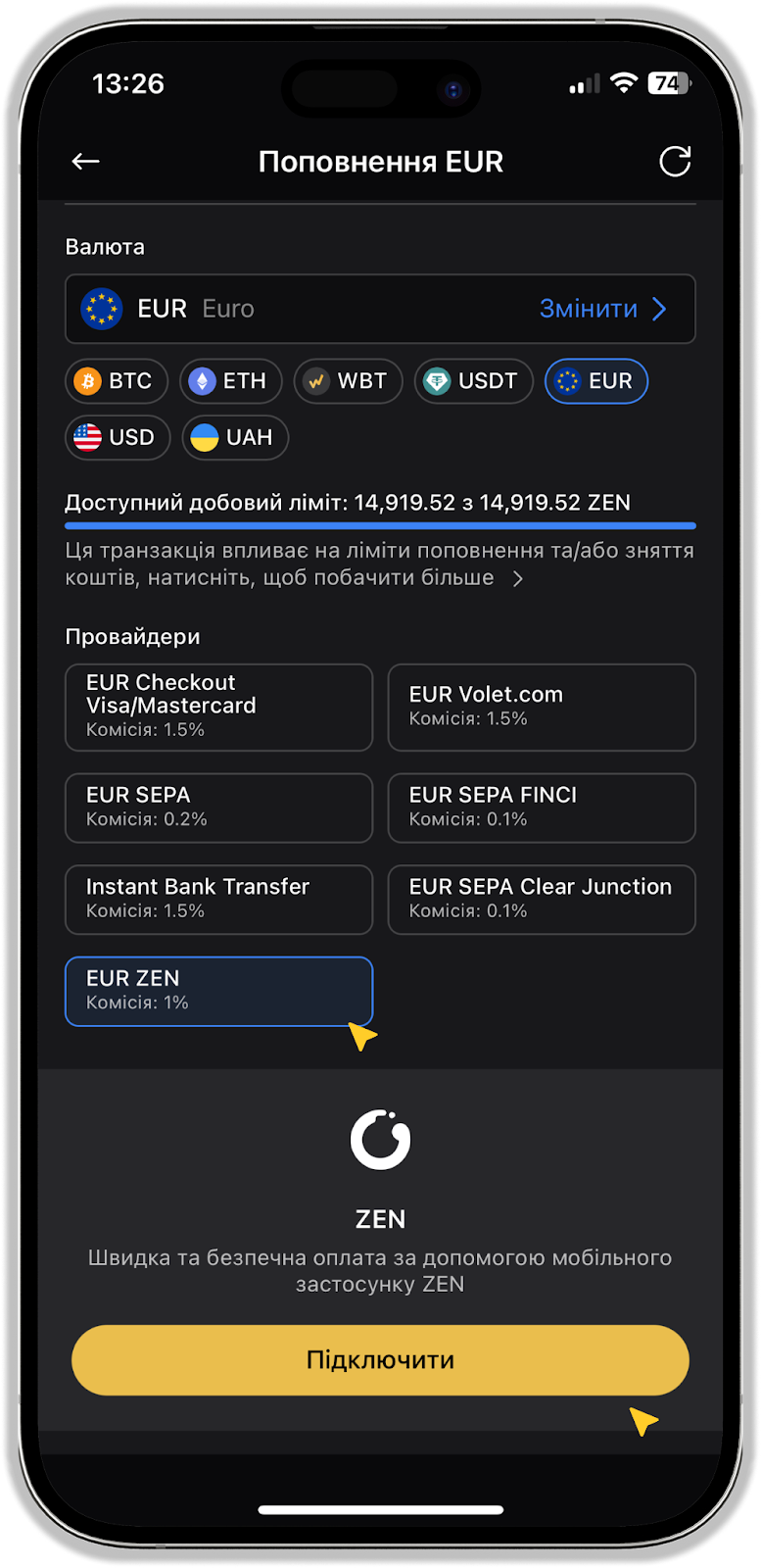Choose the EUR Volet.com provider
Screen dimensions: 761x1568
tap(542, 708)
